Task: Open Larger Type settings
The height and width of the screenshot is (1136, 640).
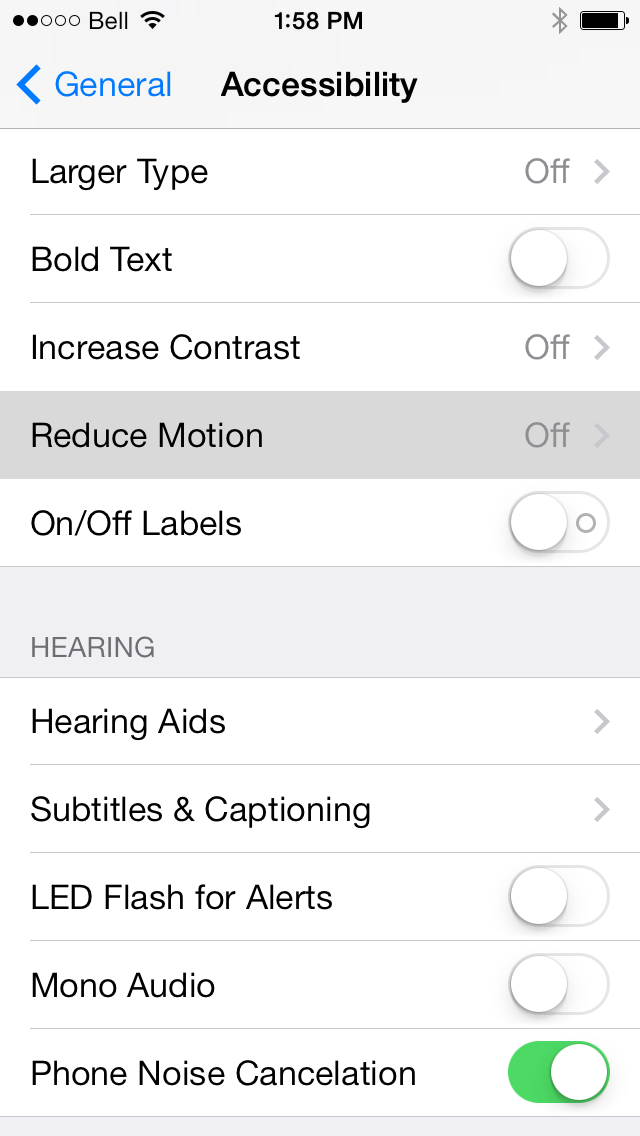Action: 320,172
